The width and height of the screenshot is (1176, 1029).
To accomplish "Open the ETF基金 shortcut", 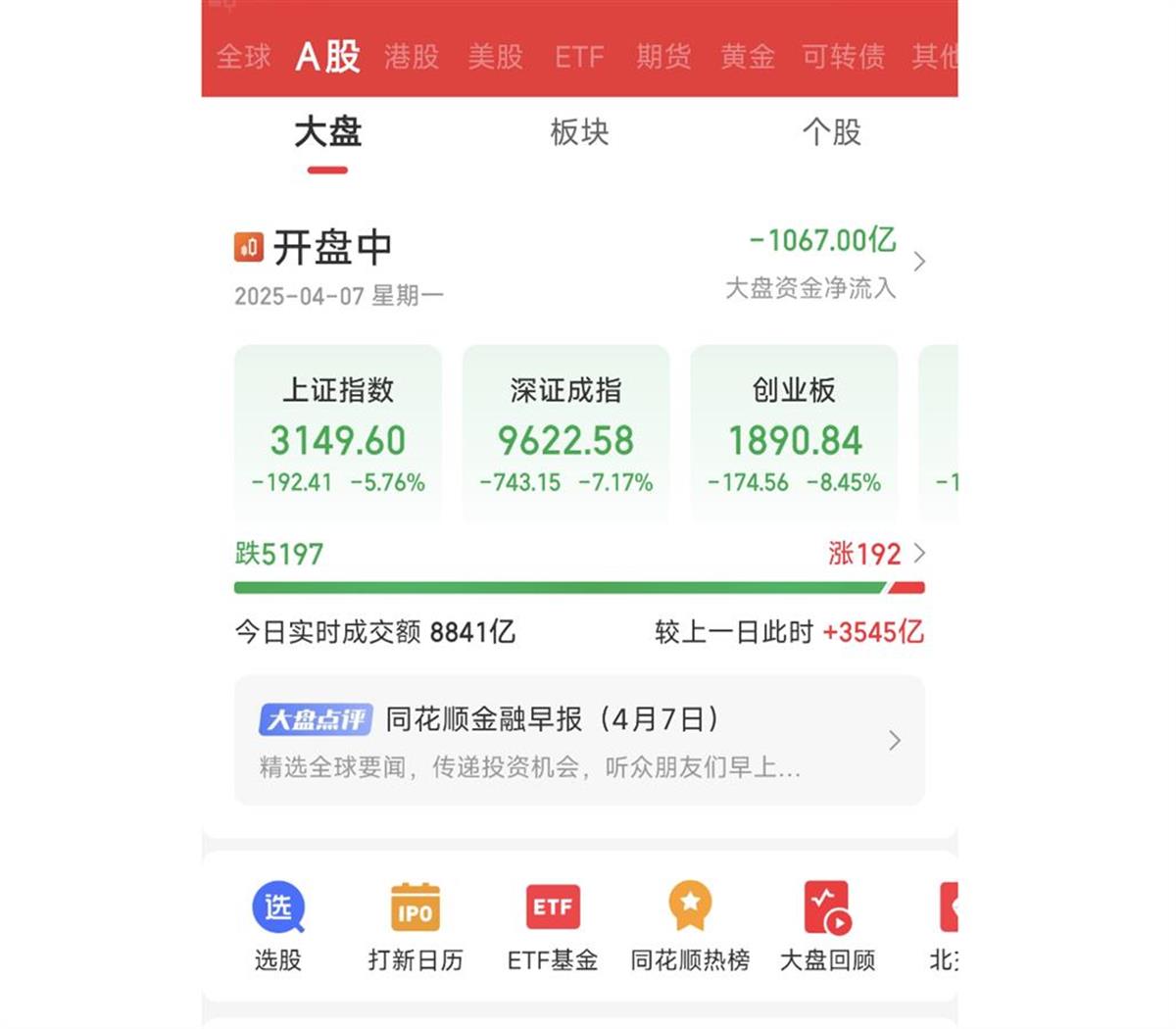I will [x=553, y=926].
